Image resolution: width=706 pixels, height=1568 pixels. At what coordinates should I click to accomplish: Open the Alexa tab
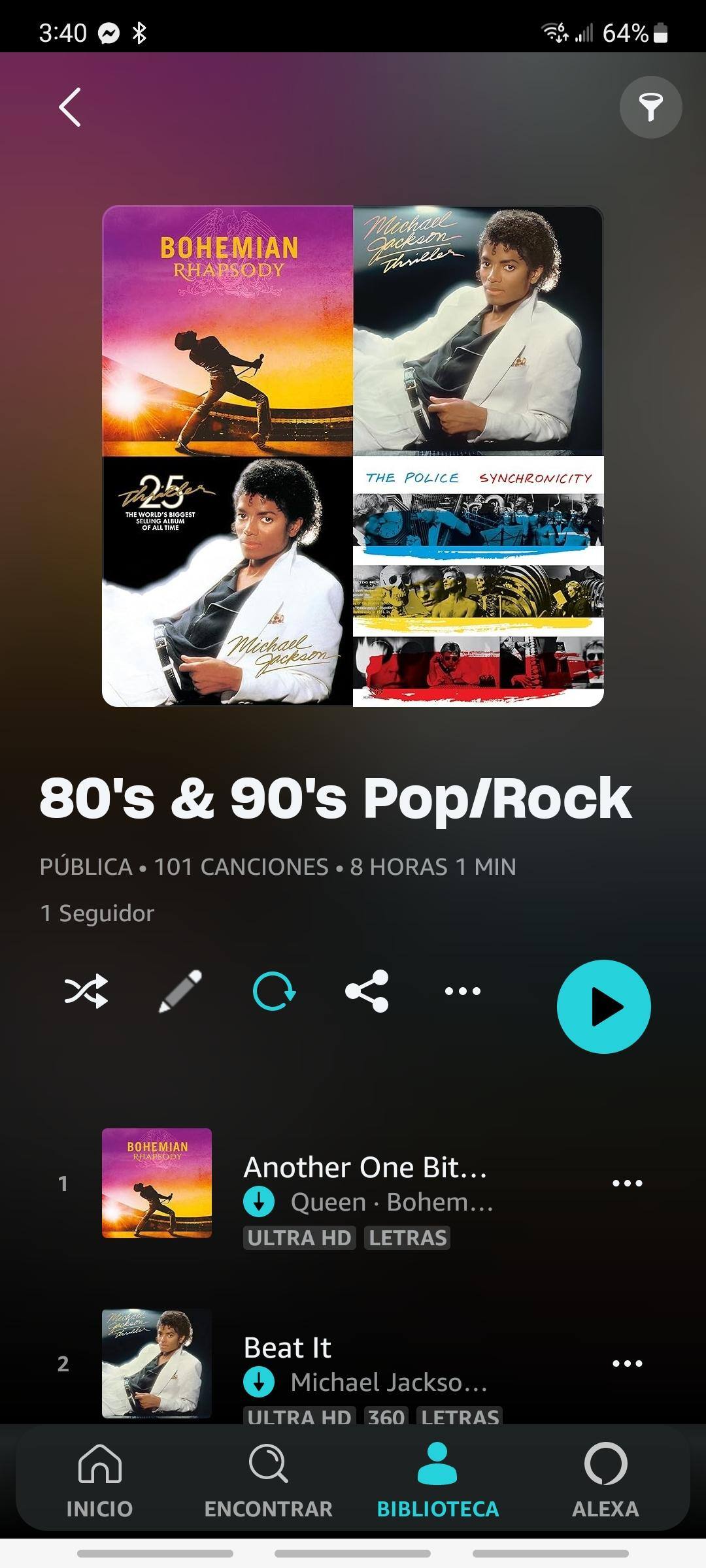605,1480
